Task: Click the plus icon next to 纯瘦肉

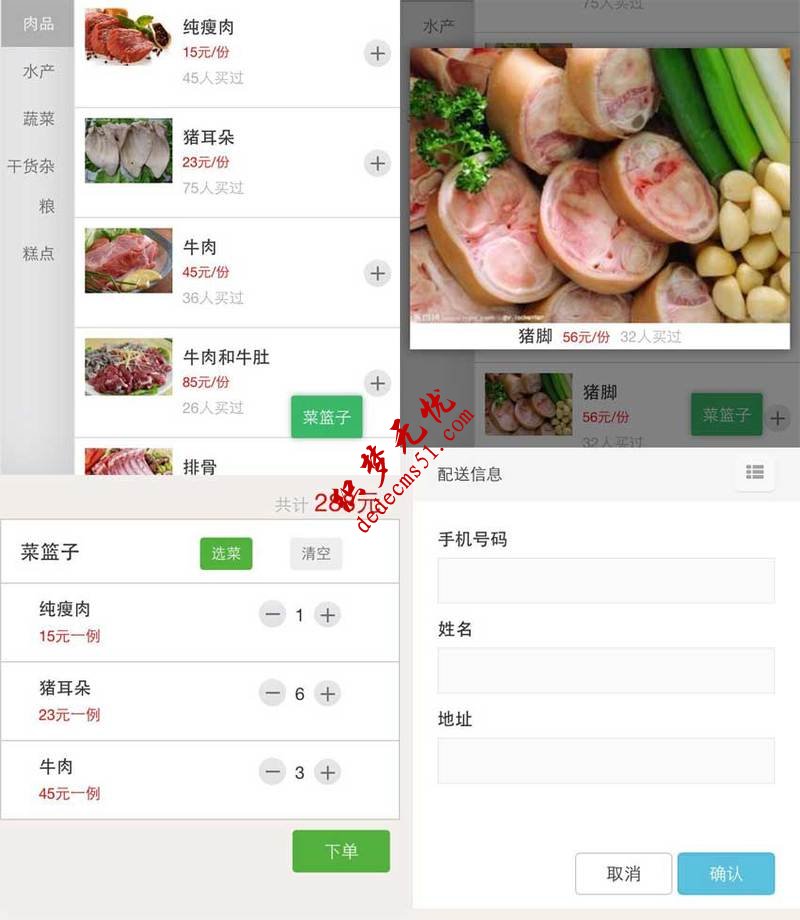Action: pyautogui.click(x=377, y=53)
